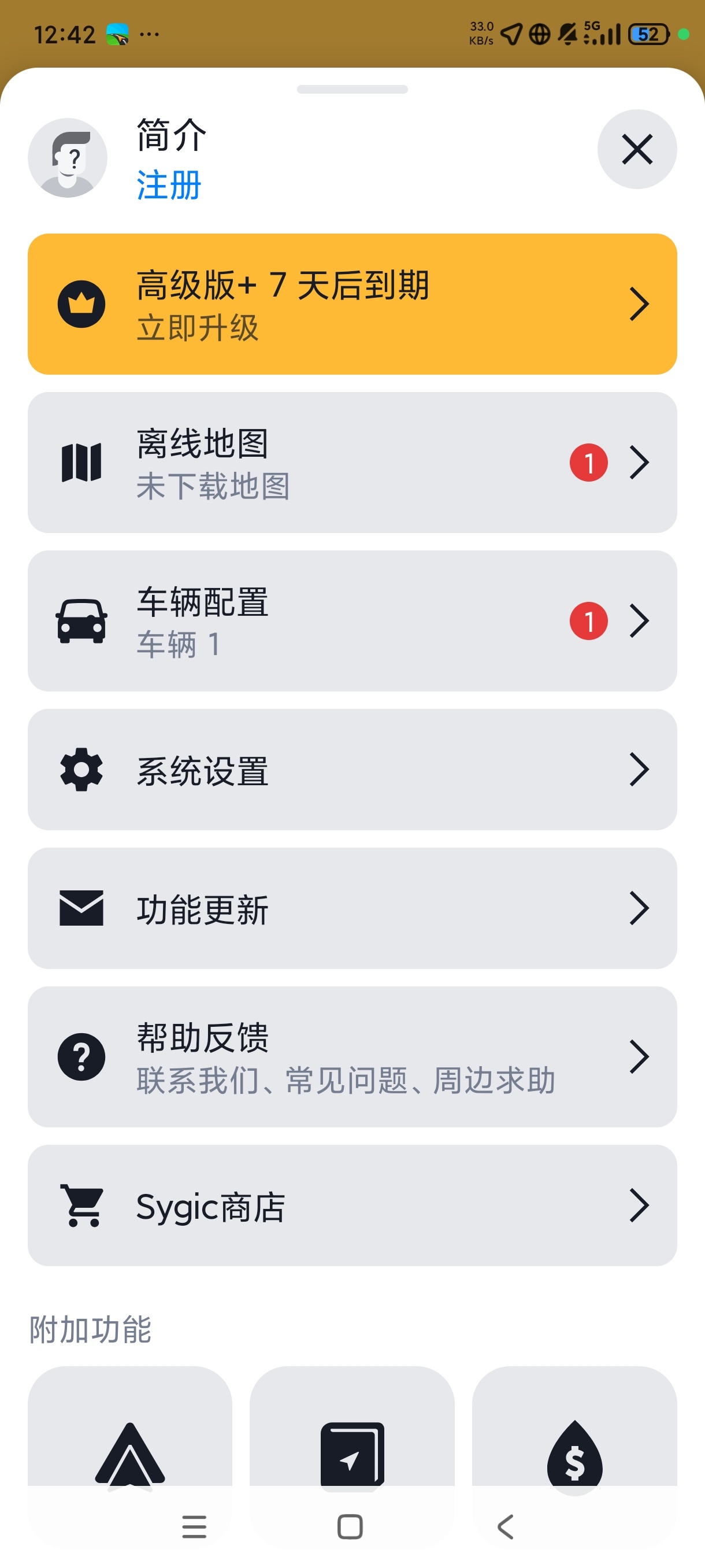Tap the Android back navigation button
The image size is (705, 1568).
pyautogui.click(x=505, y=1526)
